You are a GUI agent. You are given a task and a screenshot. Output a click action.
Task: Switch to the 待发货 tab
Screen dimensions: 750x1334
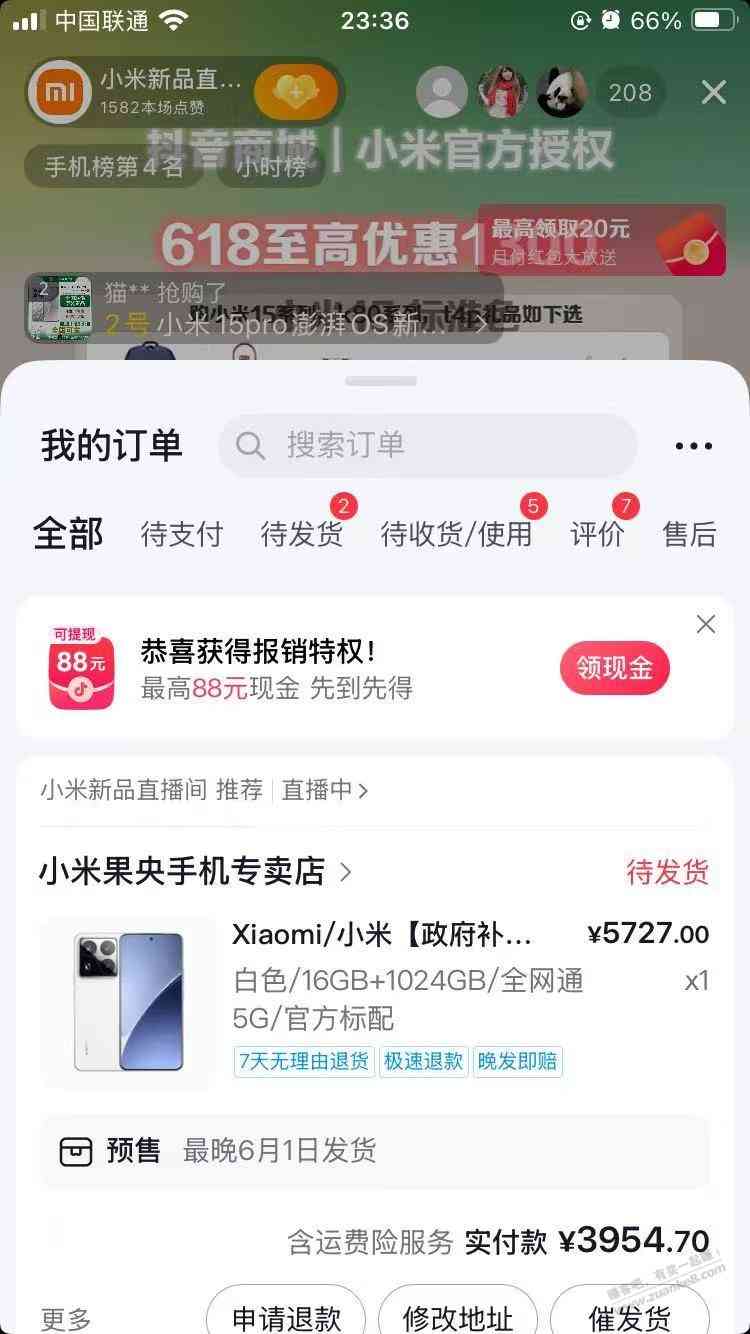[302, 534]
